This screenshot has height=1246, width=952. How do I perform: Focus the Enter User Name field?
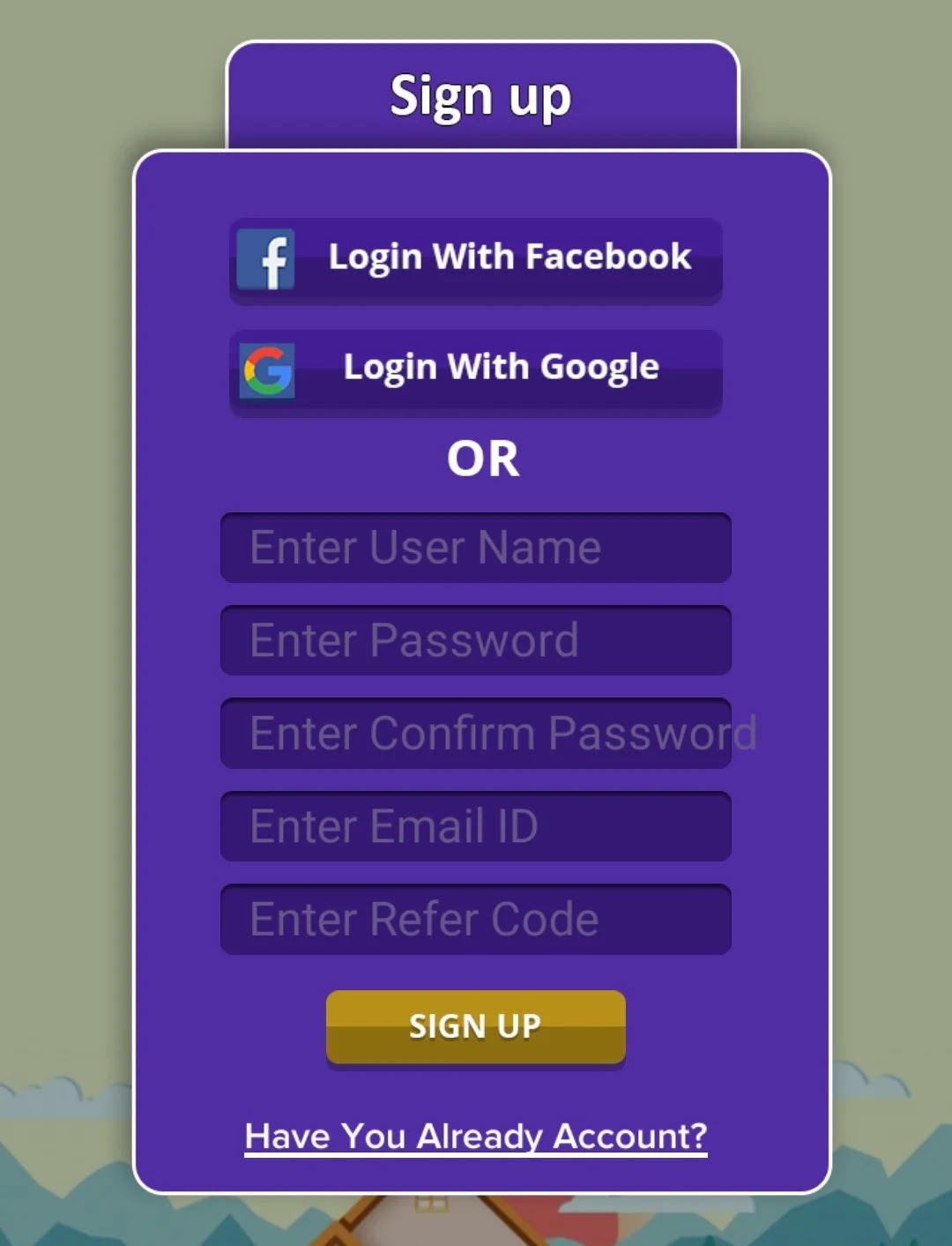pos(476,548)
